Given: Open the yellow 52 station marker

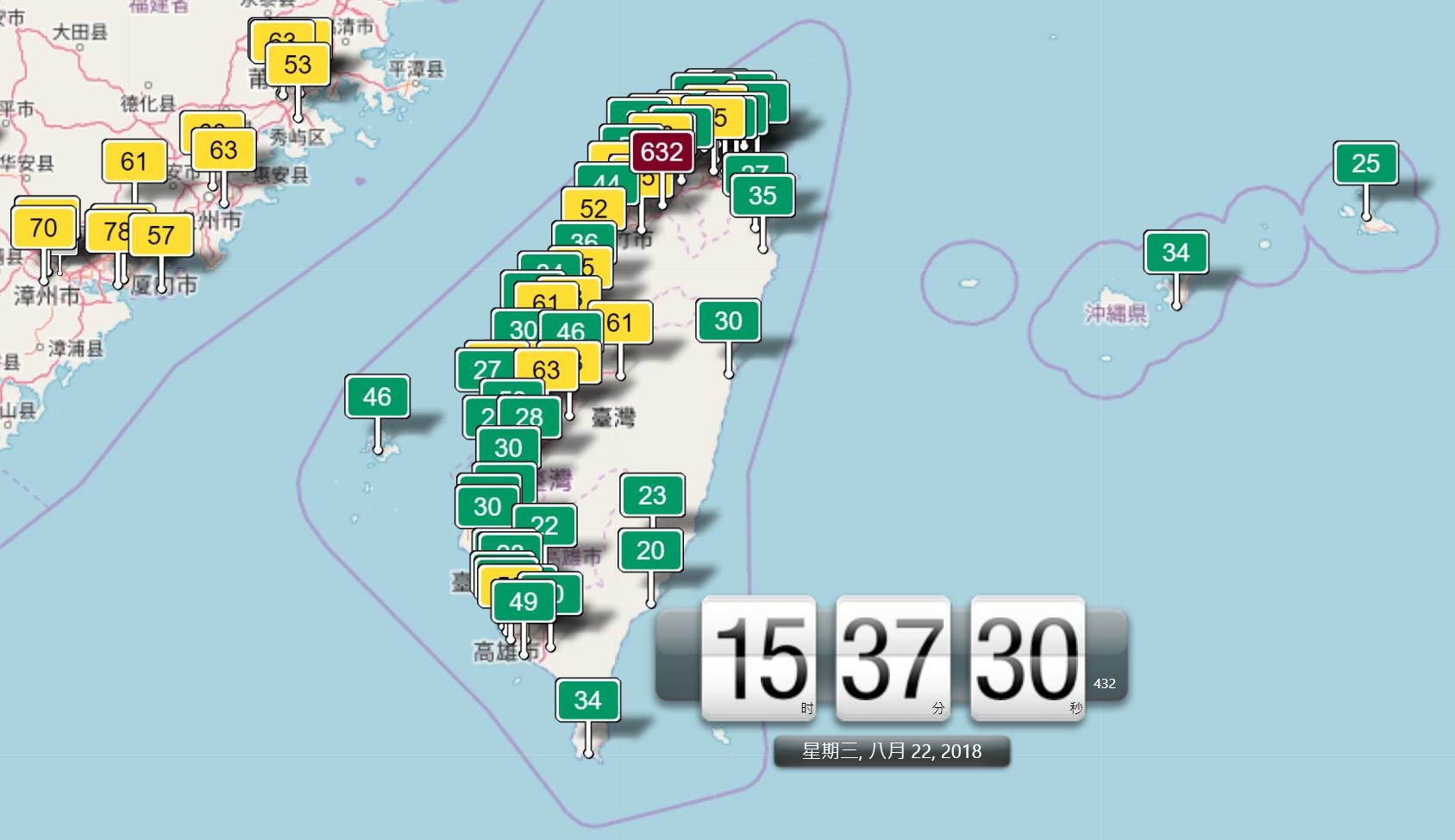Looking at the screenshot, I should 593,209.
